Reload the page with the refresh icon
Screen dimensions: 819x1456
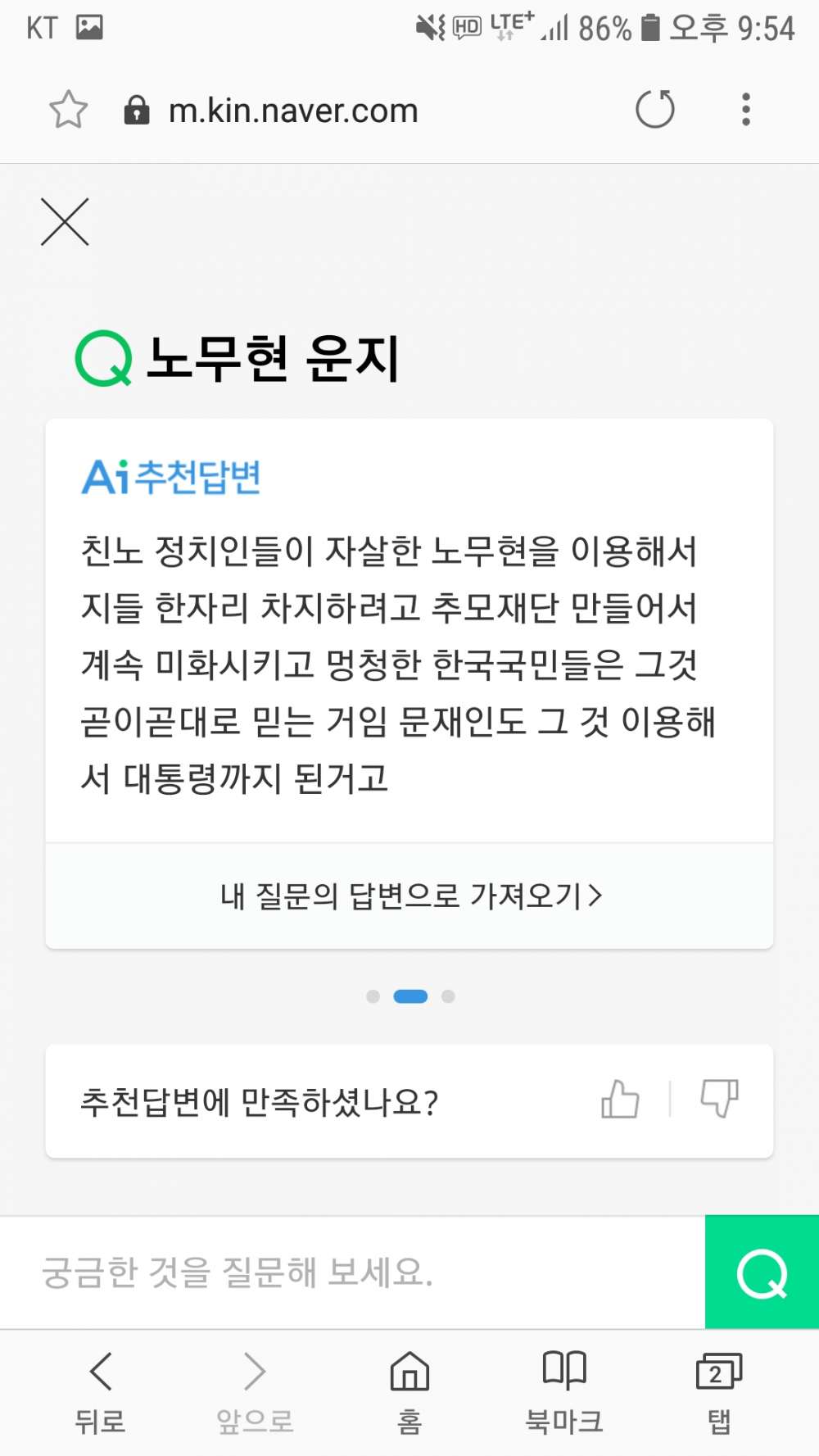(x=654, y=108)
